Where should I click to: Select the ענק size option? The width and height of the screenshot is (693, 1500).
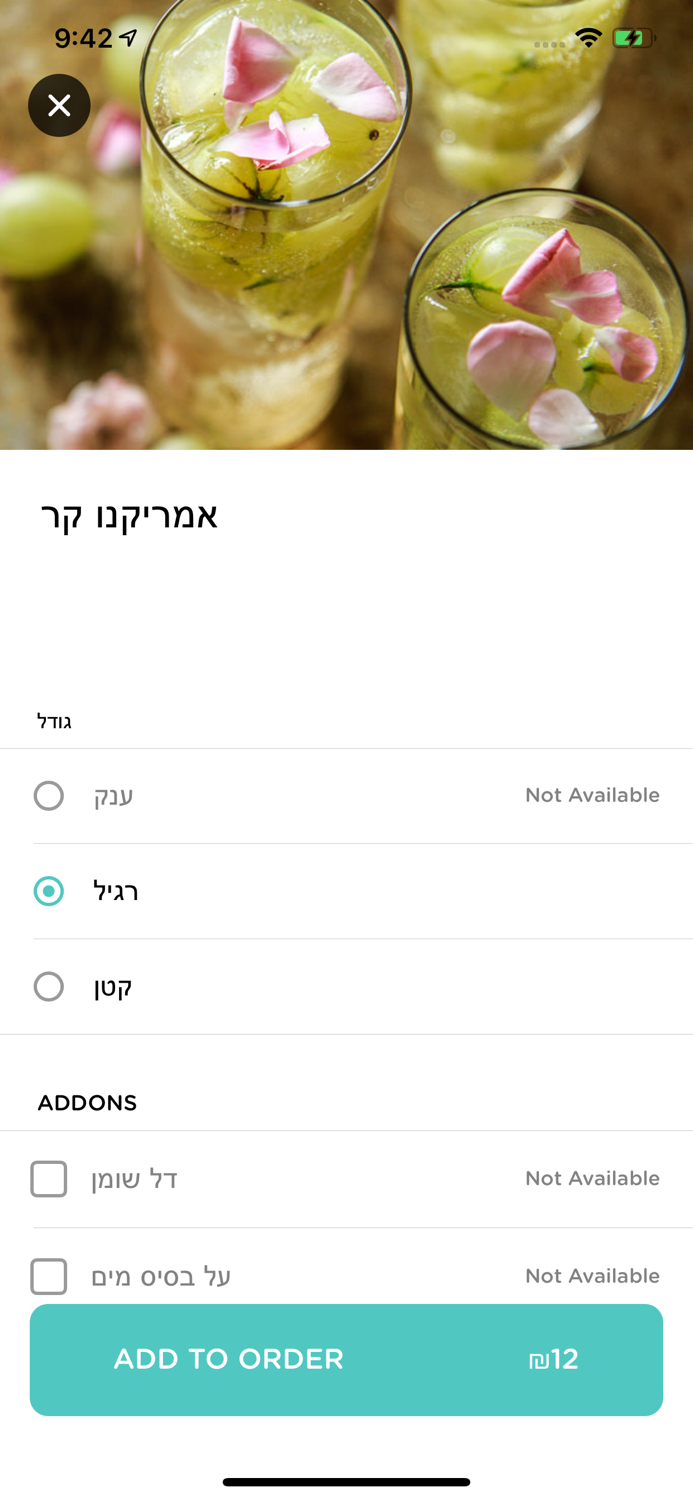click(346, 796)
